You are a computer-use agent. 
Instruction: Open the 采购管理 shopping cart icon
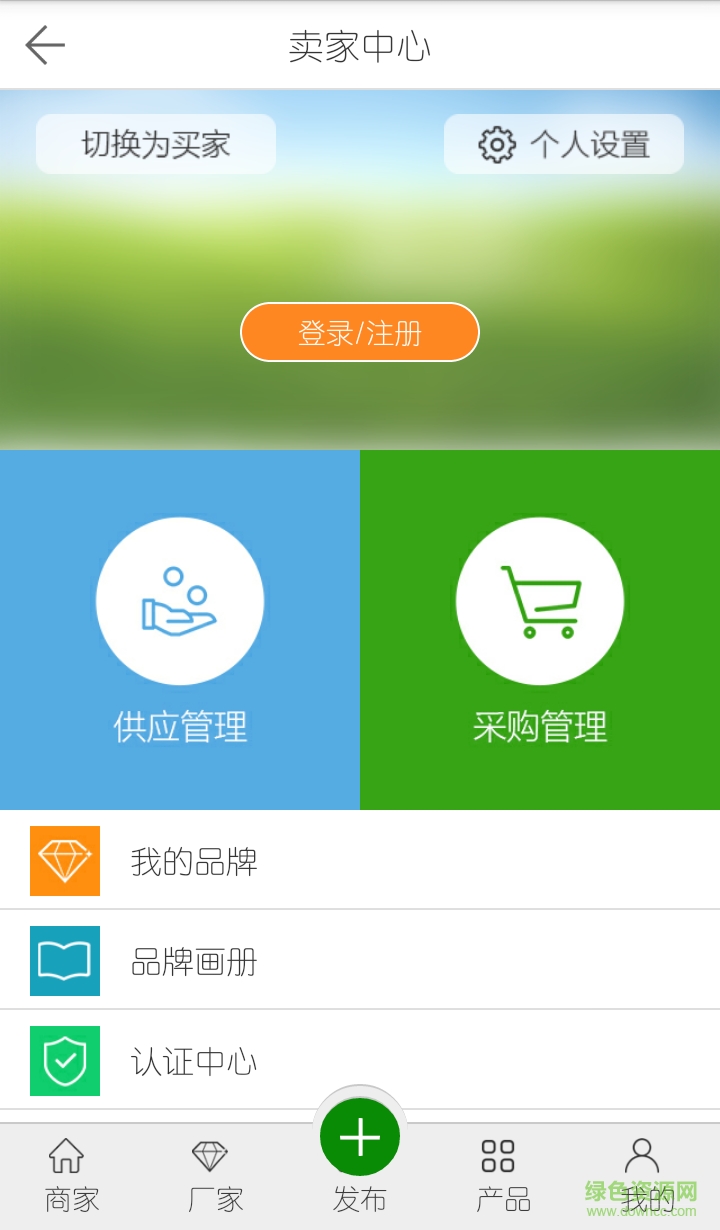coord(540,600)
